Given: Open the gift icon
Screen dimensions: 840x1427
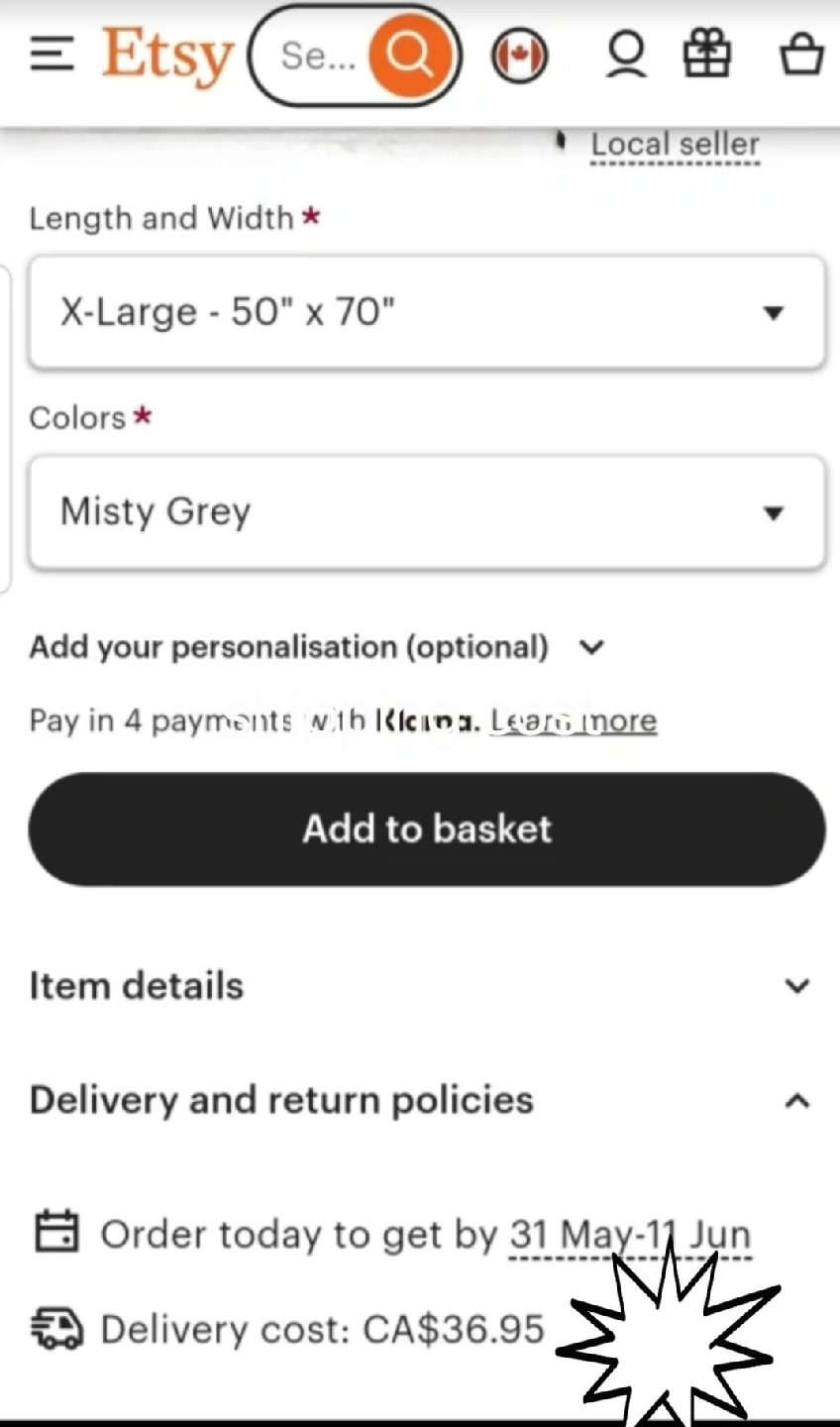Looking at the screenshot, I should pos(708,54).
